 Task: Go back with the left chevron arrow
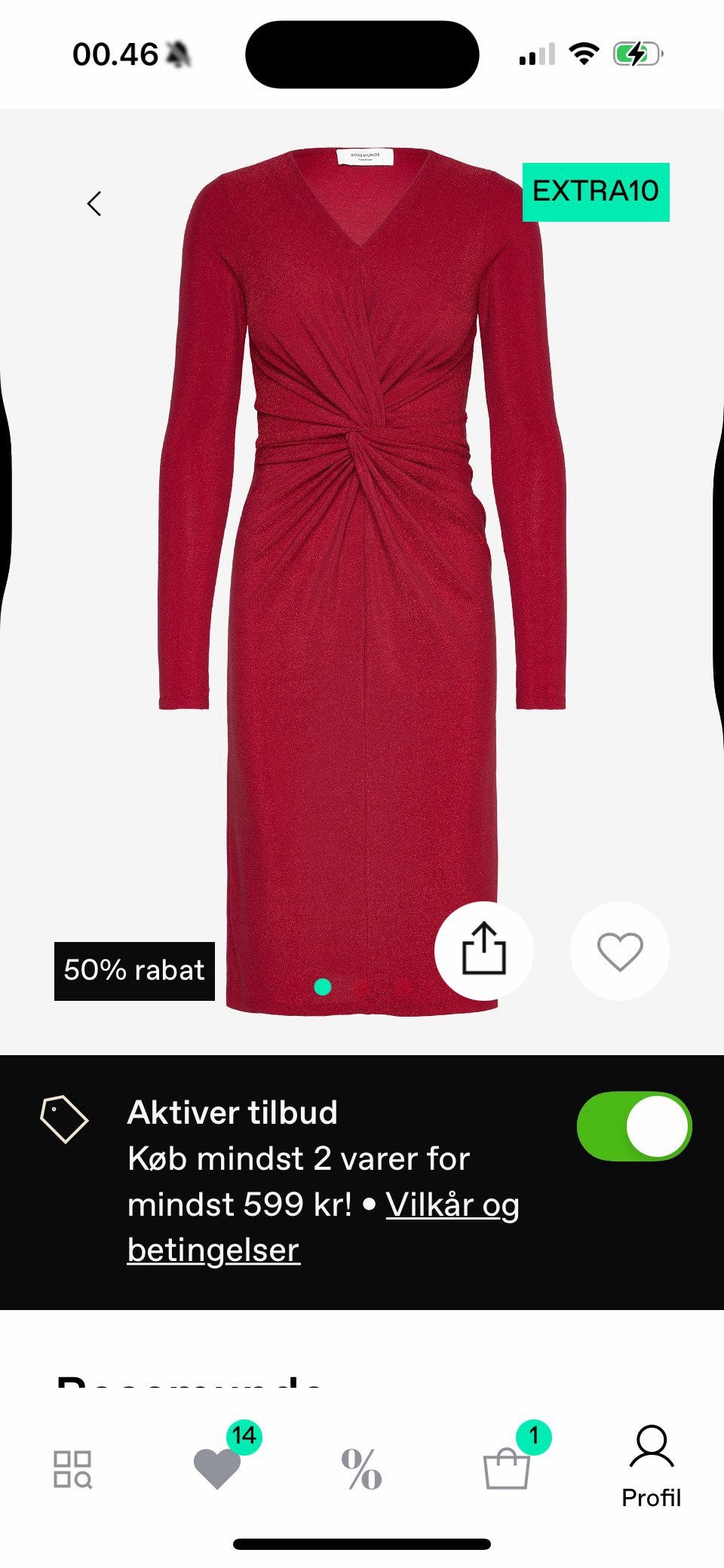pyautogui.click(x=94, y=204)
